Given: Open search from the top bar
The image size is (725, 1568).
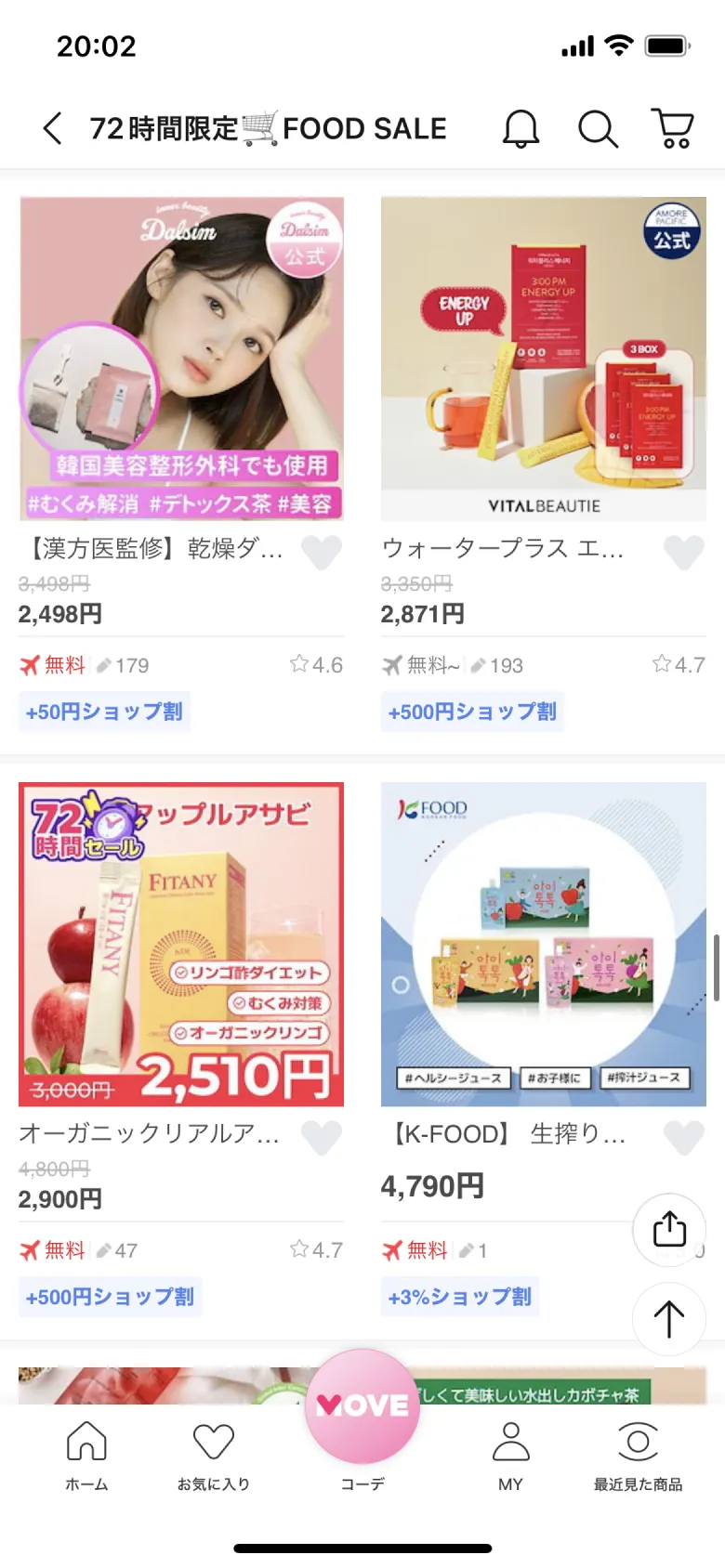Looking at the screenshot, I should (598, 129).
